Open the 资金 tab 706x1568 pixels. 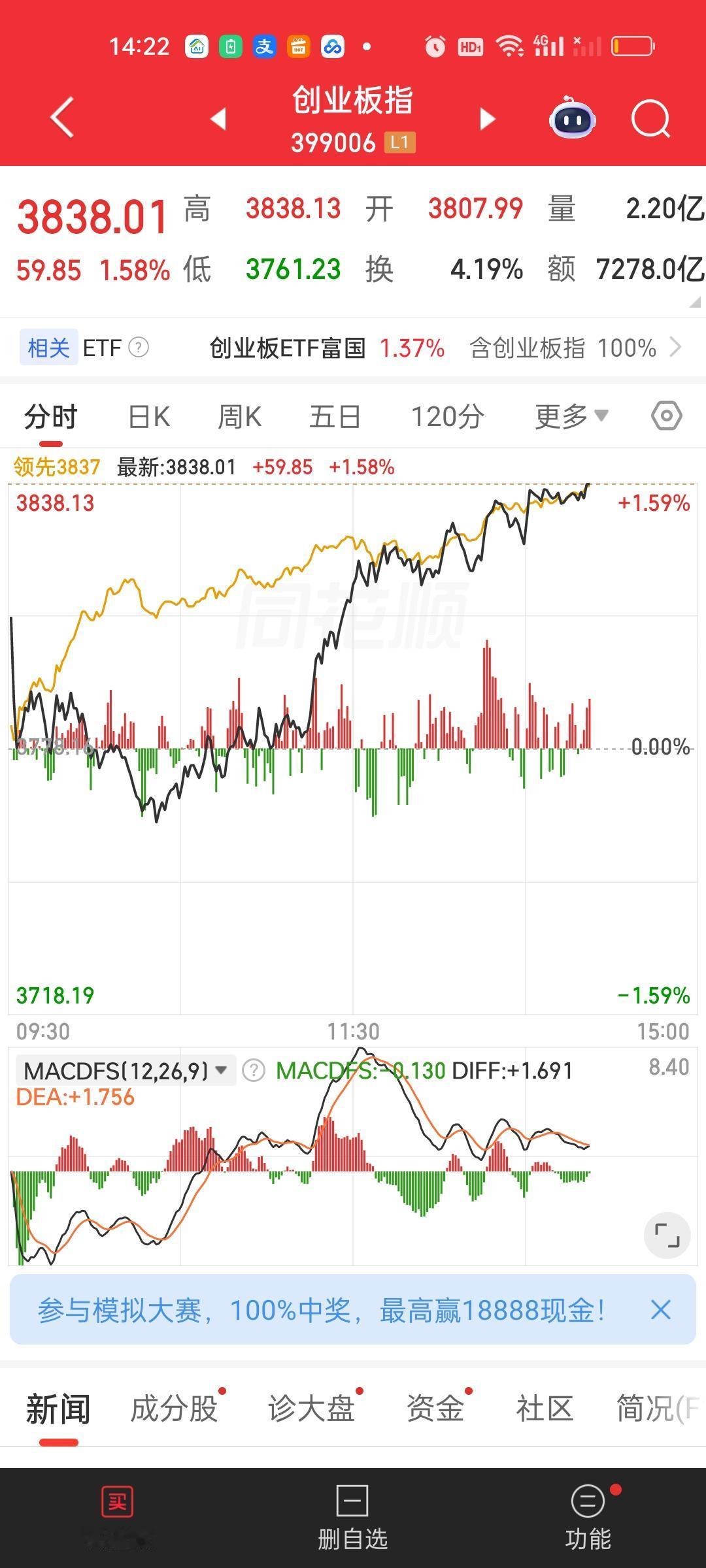[435, 1409]
